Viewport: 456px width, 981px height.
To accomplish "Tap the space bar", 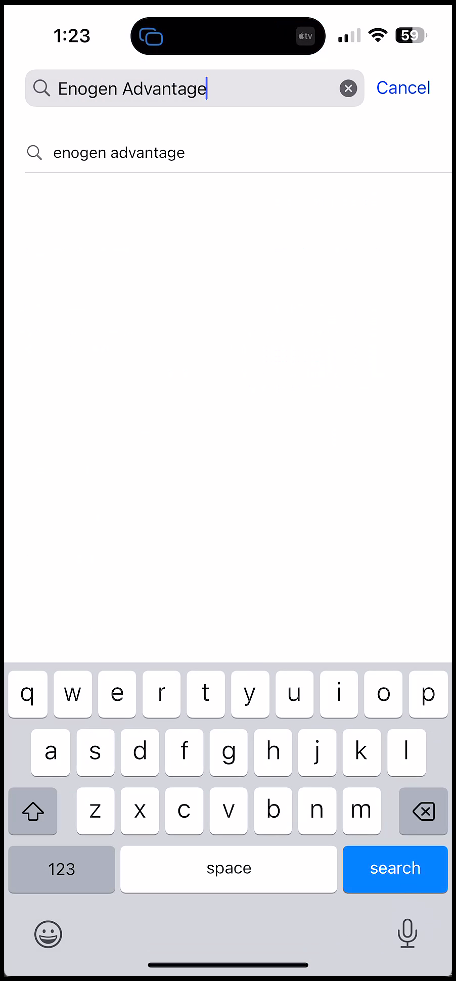I will (x=228, y=869).
